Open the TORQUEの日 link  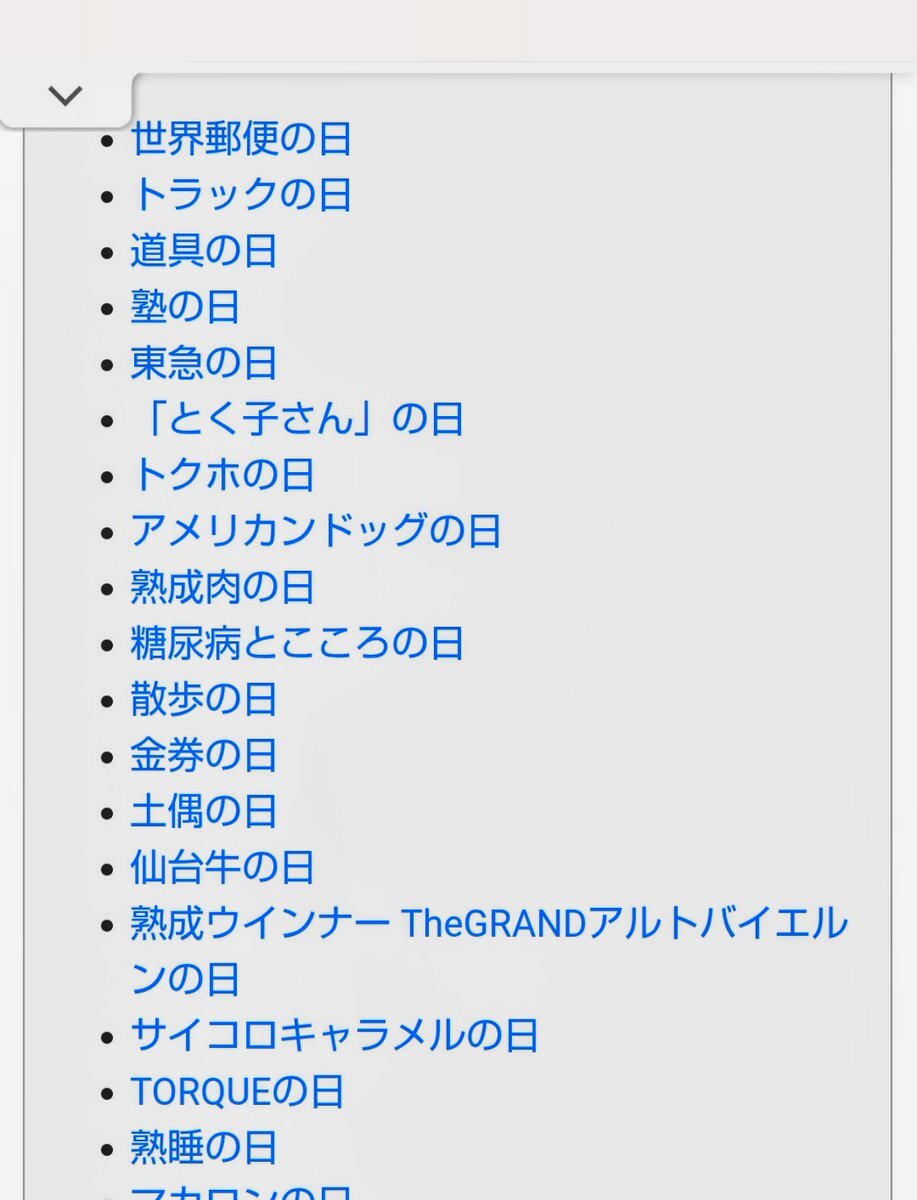238,1090
